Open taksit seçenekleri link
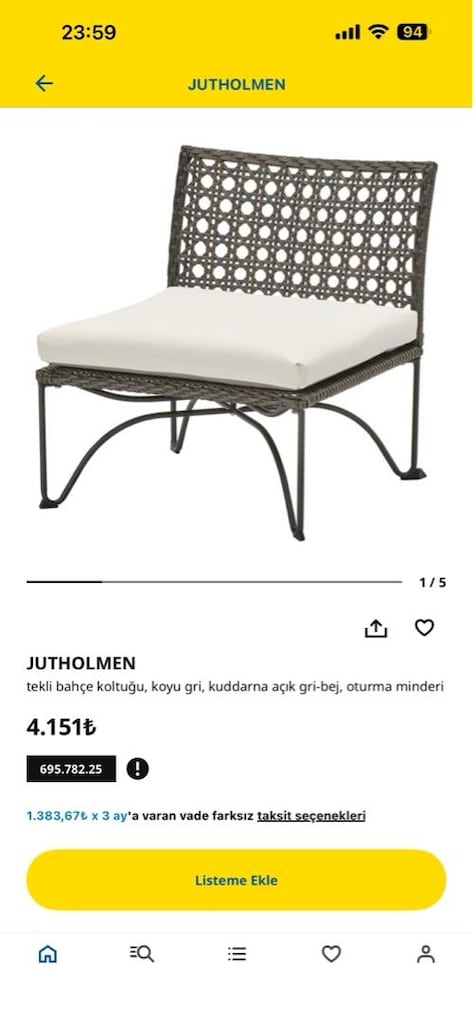 click(x=311, y=816)
